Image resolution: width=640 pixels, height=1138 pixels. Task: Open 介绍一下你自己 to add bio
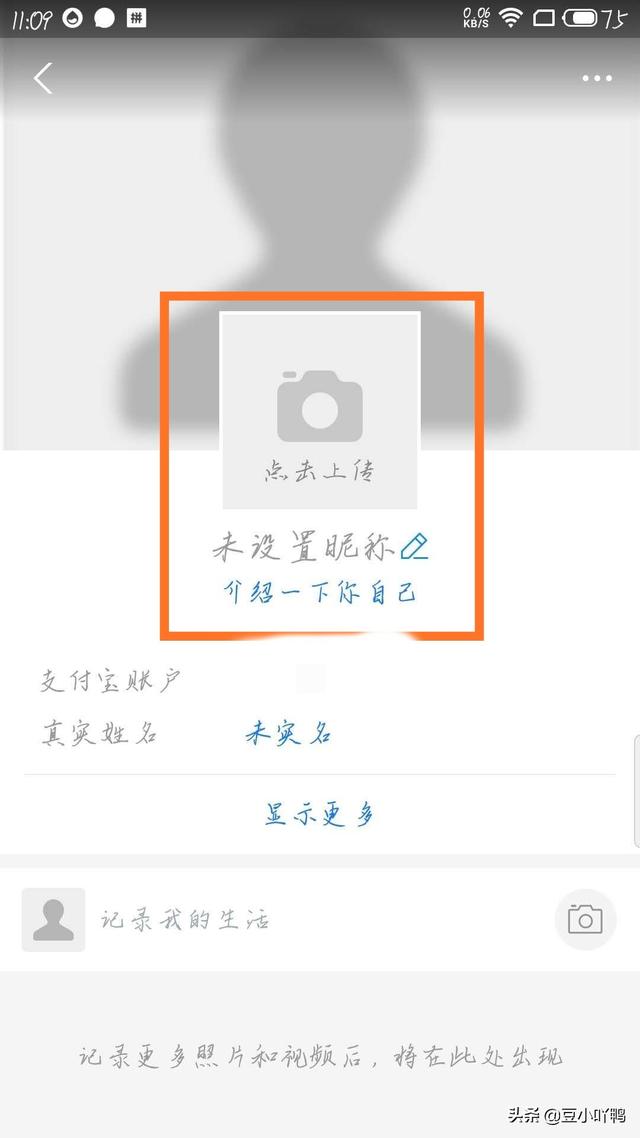[319, 593]
